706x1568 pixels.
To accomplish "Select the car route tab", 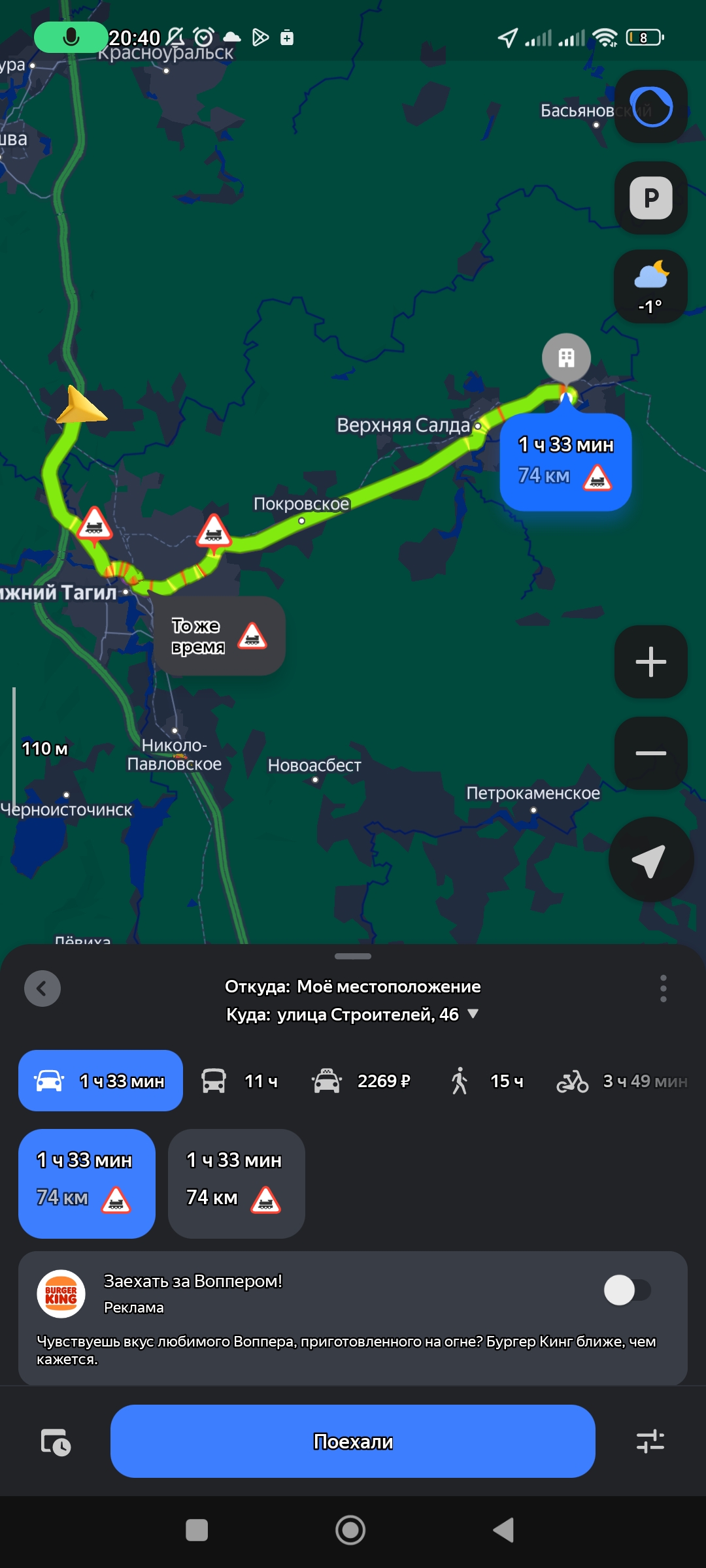I will pos(101,1081).
